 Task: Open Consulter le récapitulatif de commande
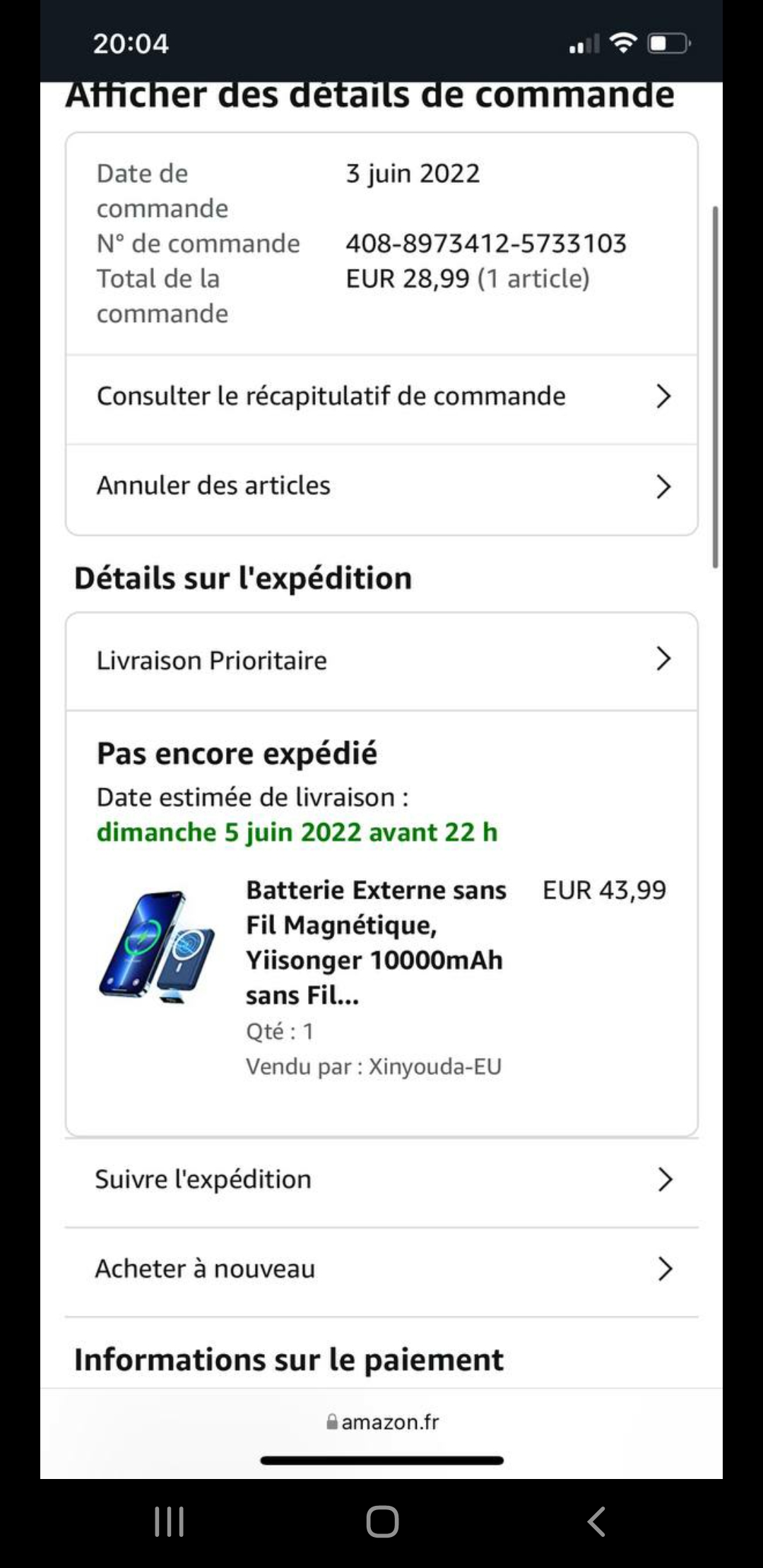pos(381,397)
